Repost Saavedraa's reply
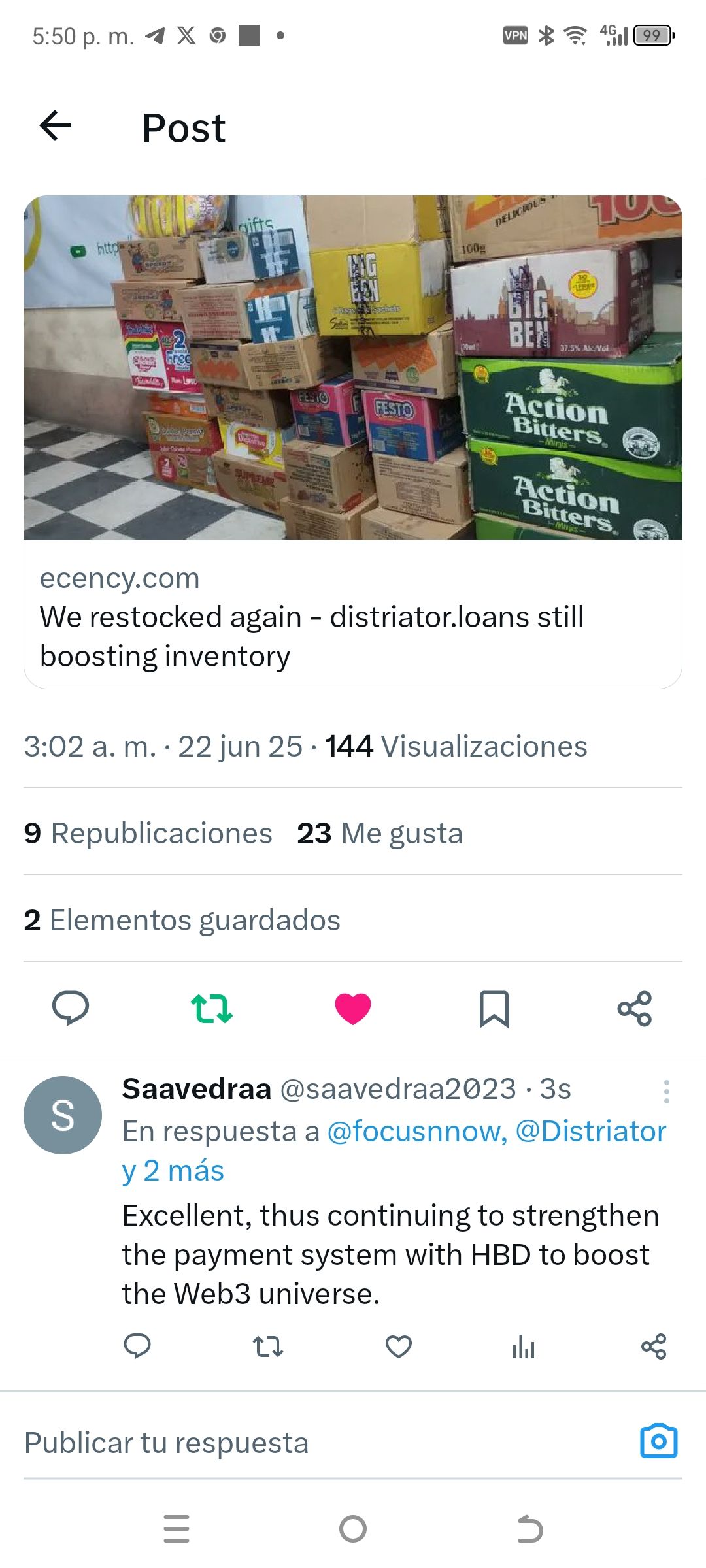Image resolution: width=706 pixels, height=1568 pixels. (x=268, y=1347)
